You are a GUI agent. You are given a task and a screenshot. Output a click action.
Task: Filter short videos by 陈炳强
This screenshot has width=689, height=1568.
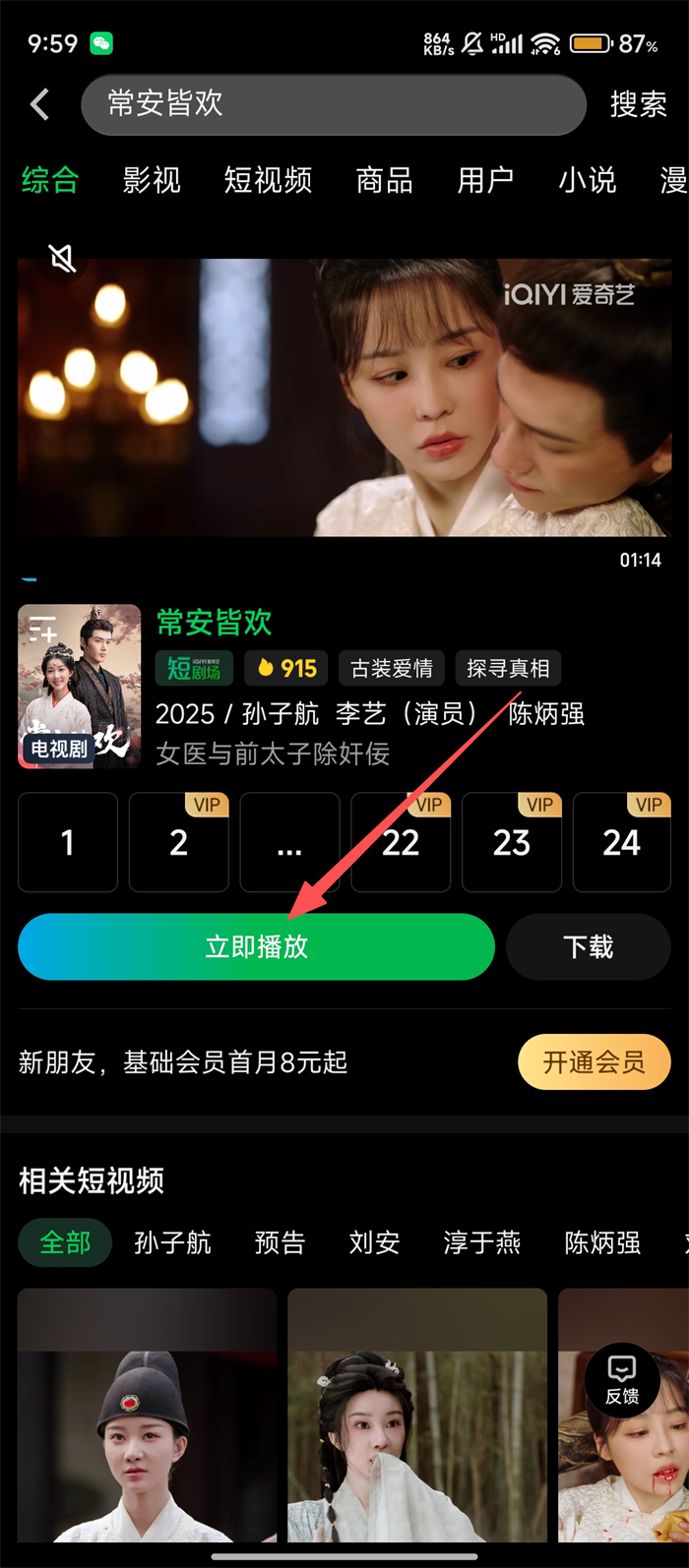tap(602, 1242)
